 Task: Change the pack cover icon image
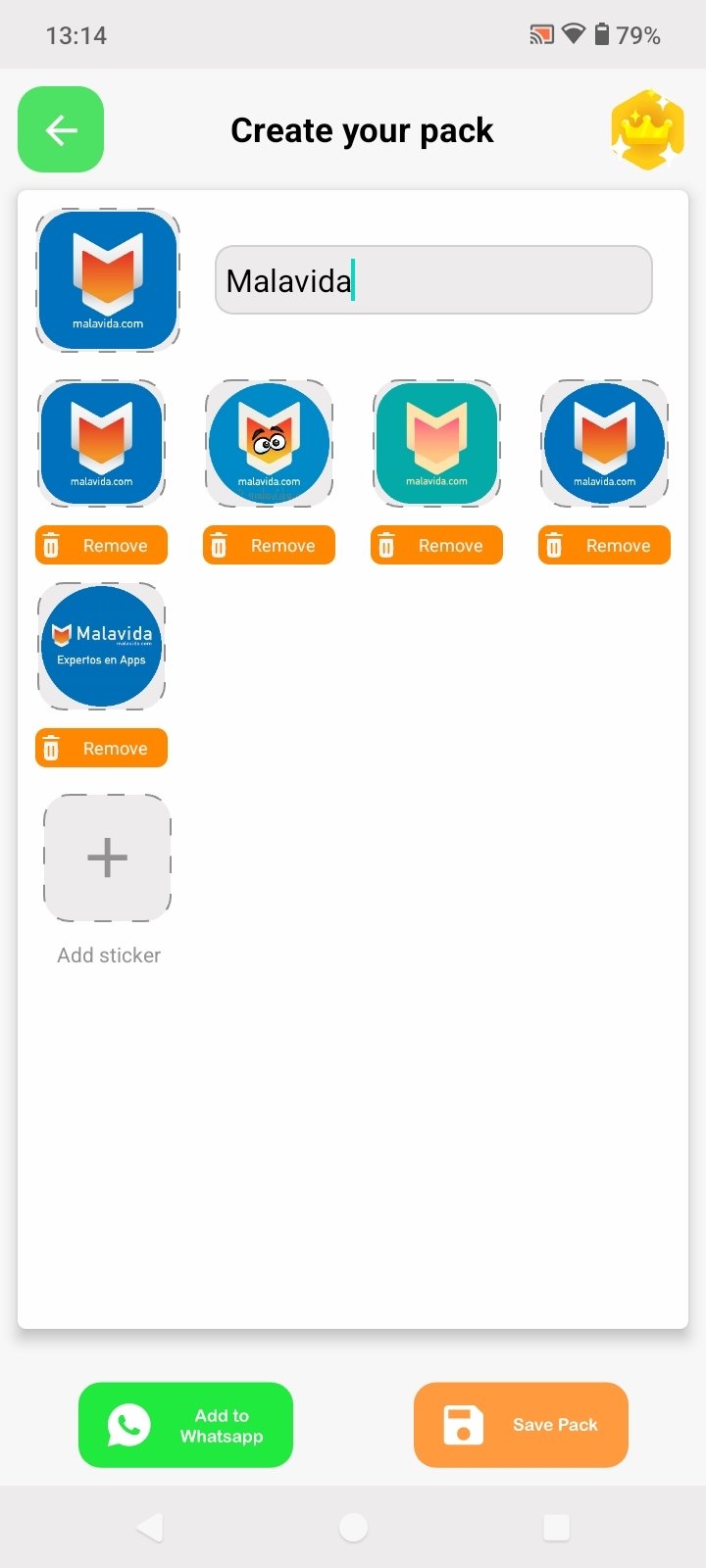coord(108,280)
